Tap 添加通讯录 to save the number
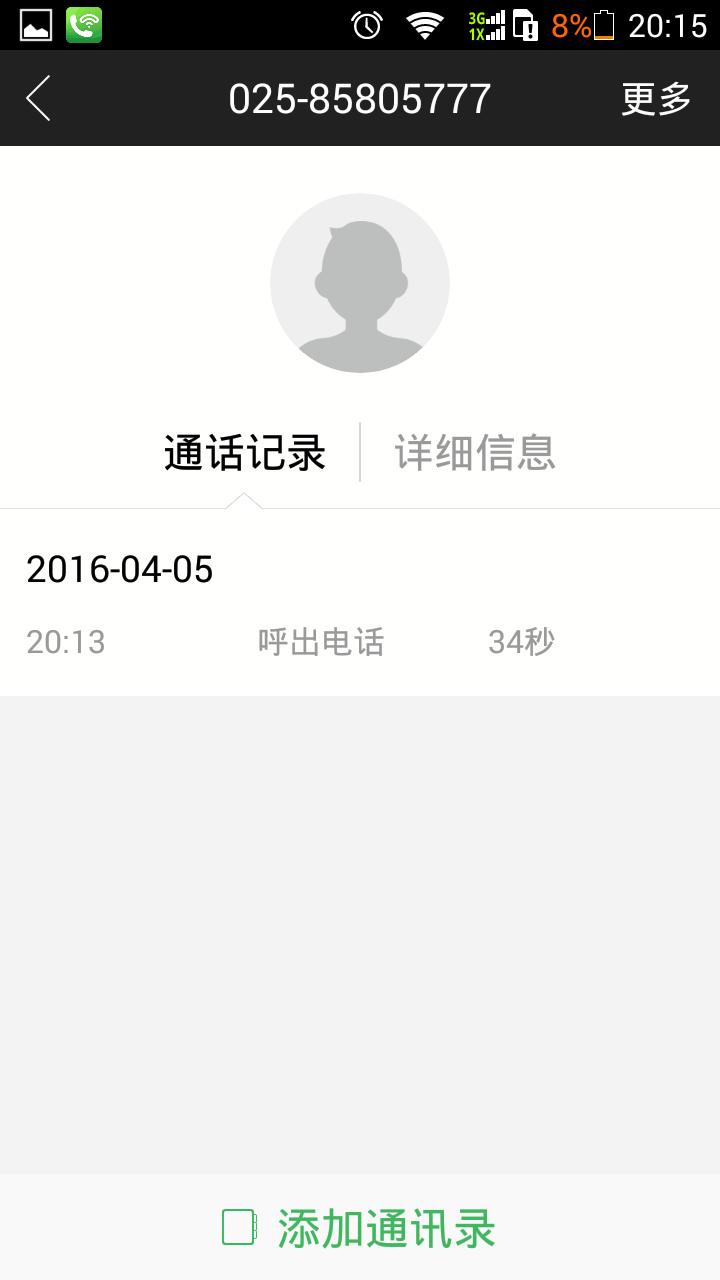This screenshot has height=1280, width=720. click(x=360, y=1228)
